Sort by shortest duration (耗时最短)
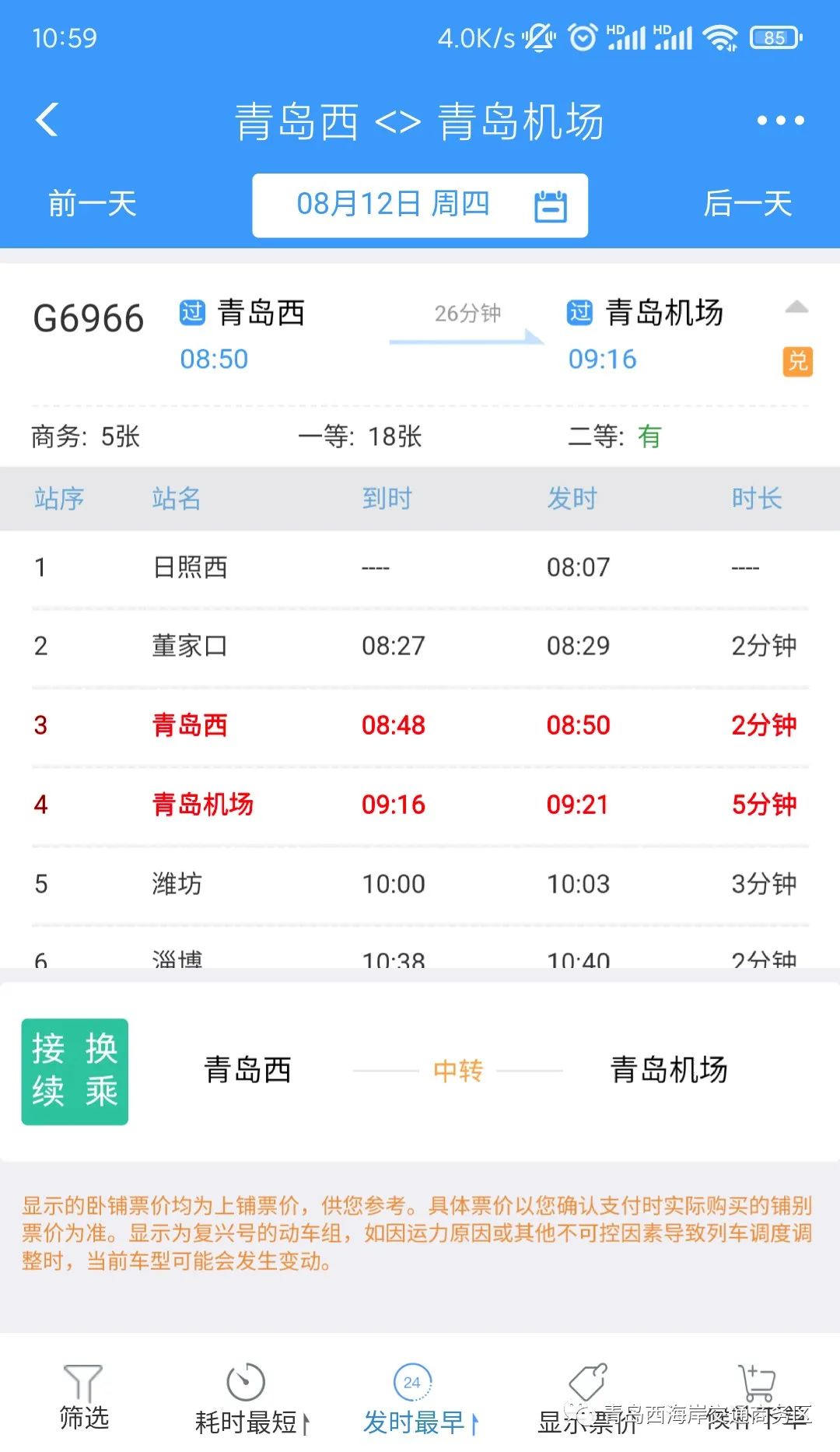 pos(251,1398)
